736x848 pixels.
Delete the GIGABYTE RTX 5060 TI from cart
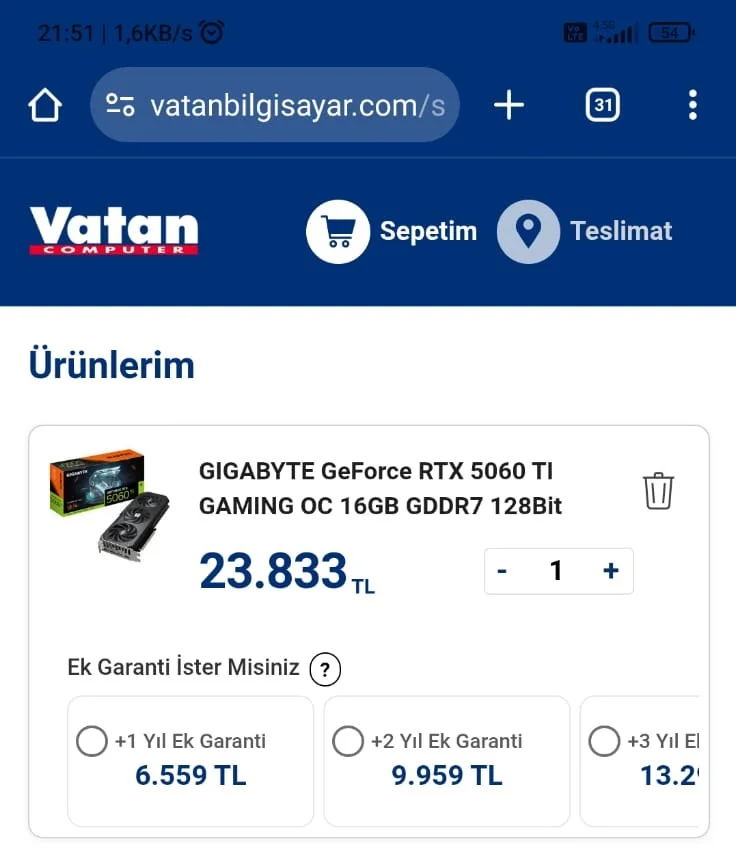pyautogui.click(x=658, y=491)
